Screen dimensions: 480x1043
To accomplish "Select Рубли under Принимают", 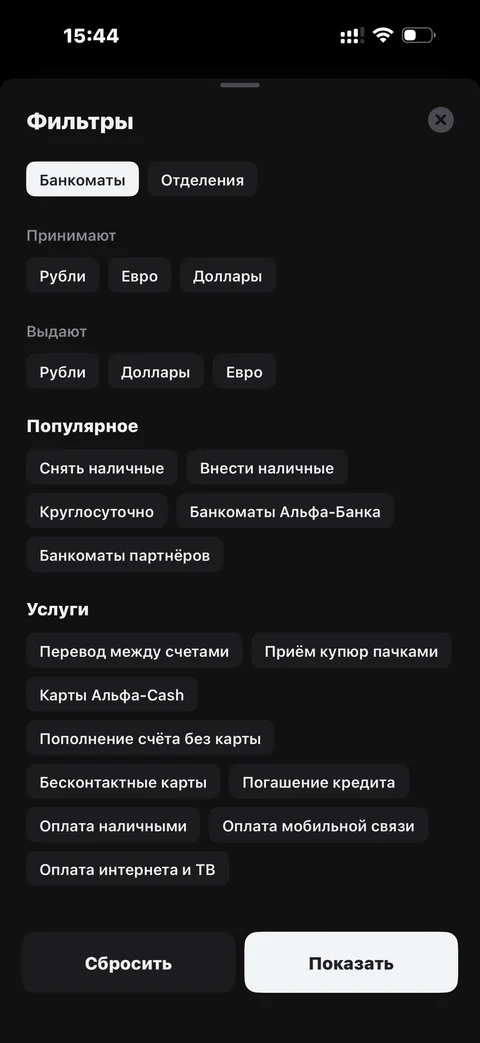I will click(62, 276).
